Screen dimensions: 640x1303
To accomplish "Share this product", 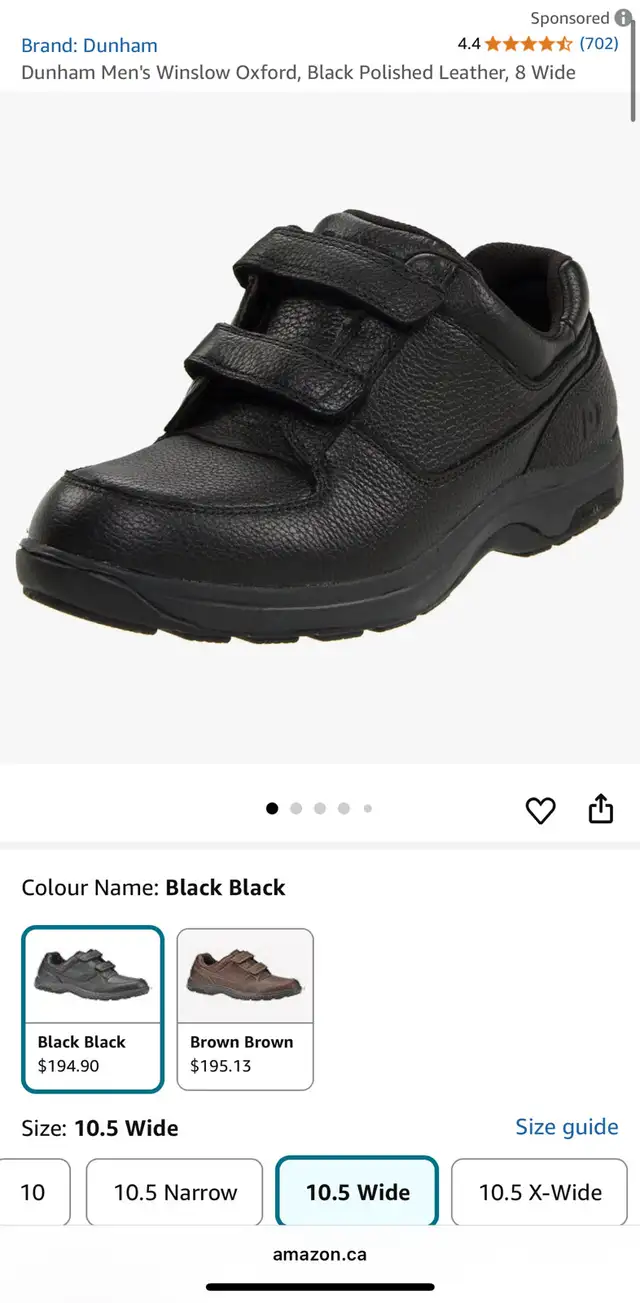I will coord(600,809).
